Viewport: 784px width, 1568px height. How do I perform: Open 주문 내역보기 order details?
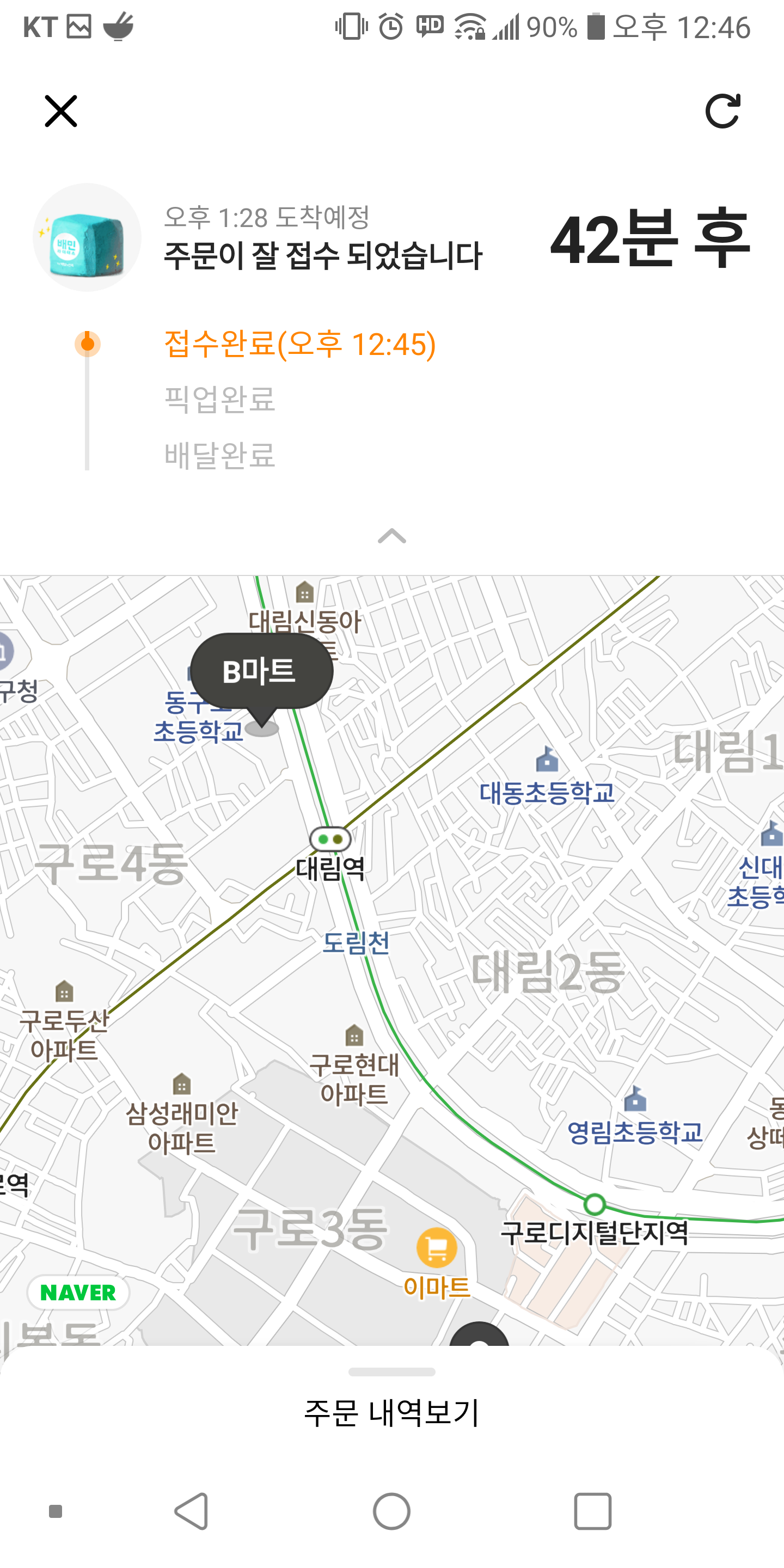tap(391, 1412)
